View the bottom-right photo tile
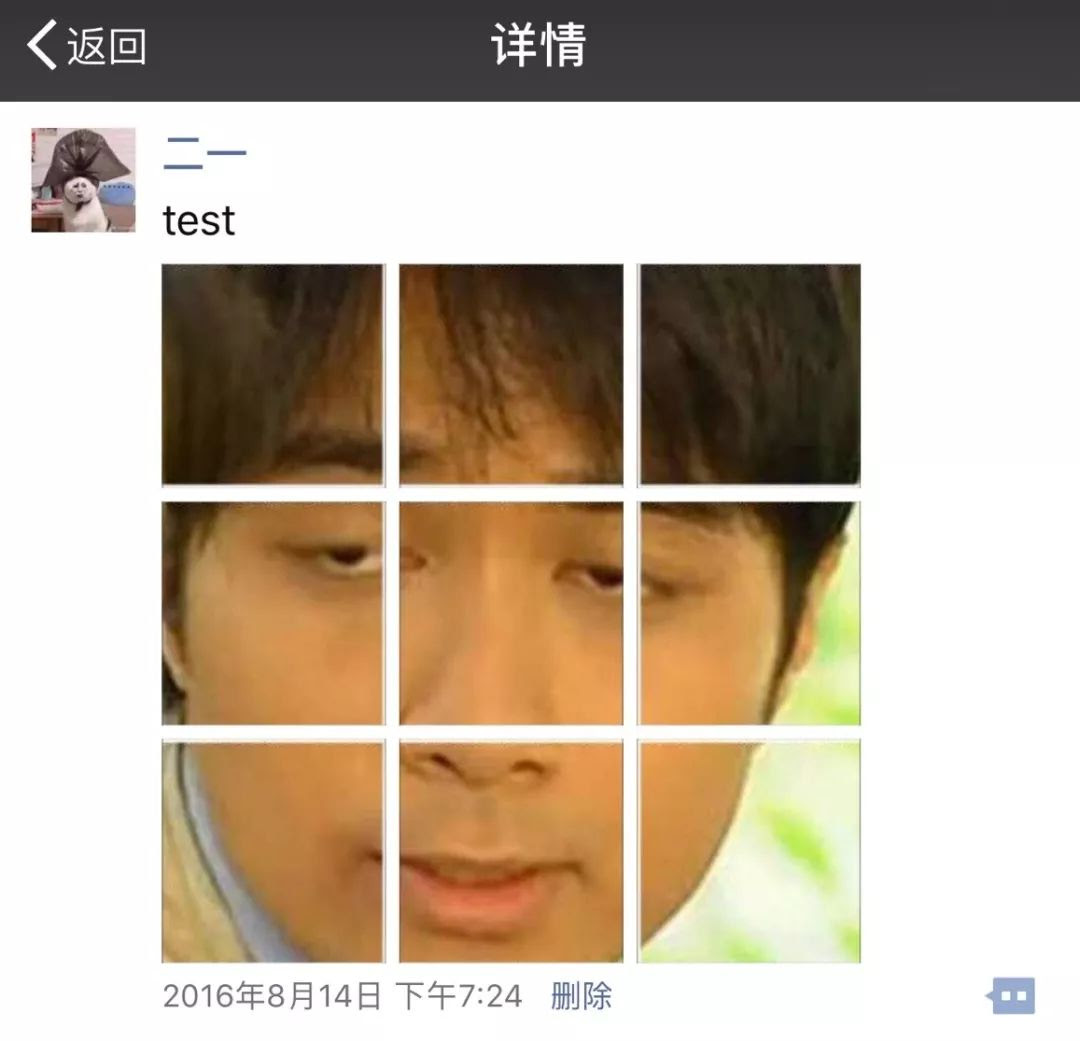This screenshot has width=1080, height=1041. pyautogui.click(x=750, y=851)
